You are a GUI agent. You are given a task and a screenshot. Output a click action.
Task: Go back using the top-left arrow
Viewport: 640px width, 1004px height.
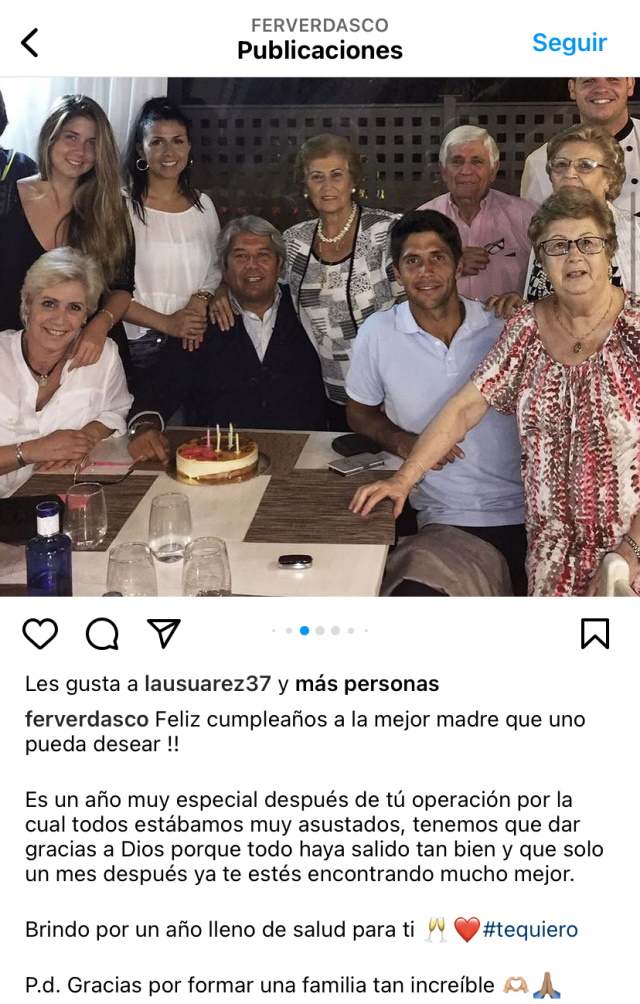coord(30,43)
